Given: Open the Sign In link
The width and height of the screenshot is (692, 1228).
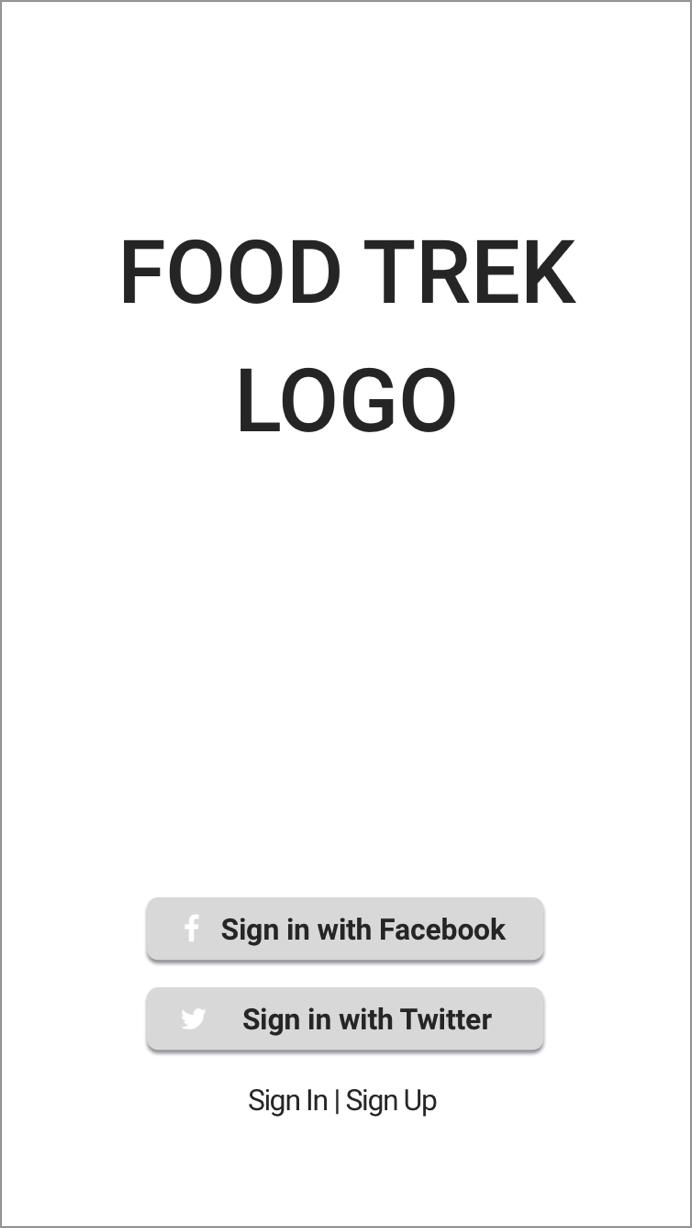Looking at the screenshot, I should (288, 1101).
